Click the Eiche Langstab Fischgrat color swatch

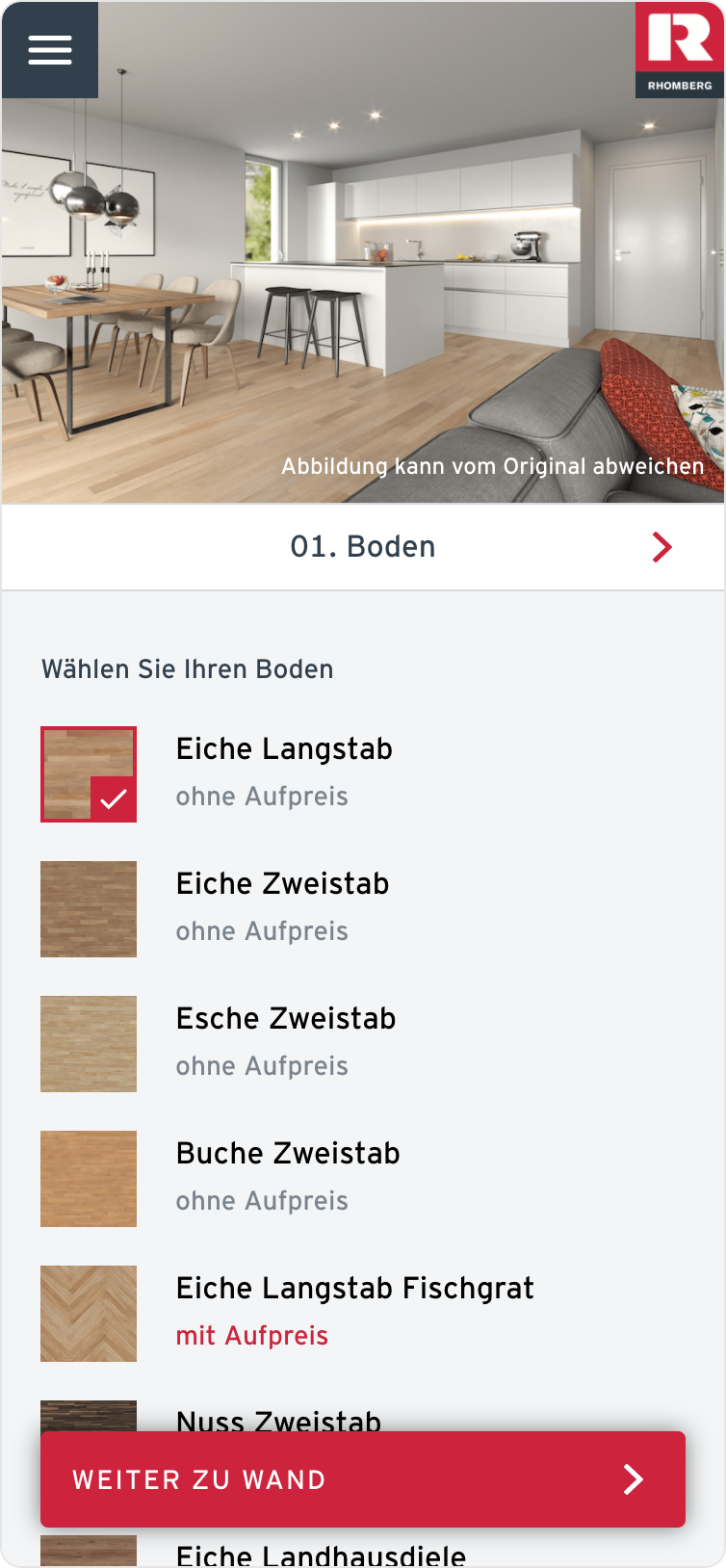tap(88, 1313)
